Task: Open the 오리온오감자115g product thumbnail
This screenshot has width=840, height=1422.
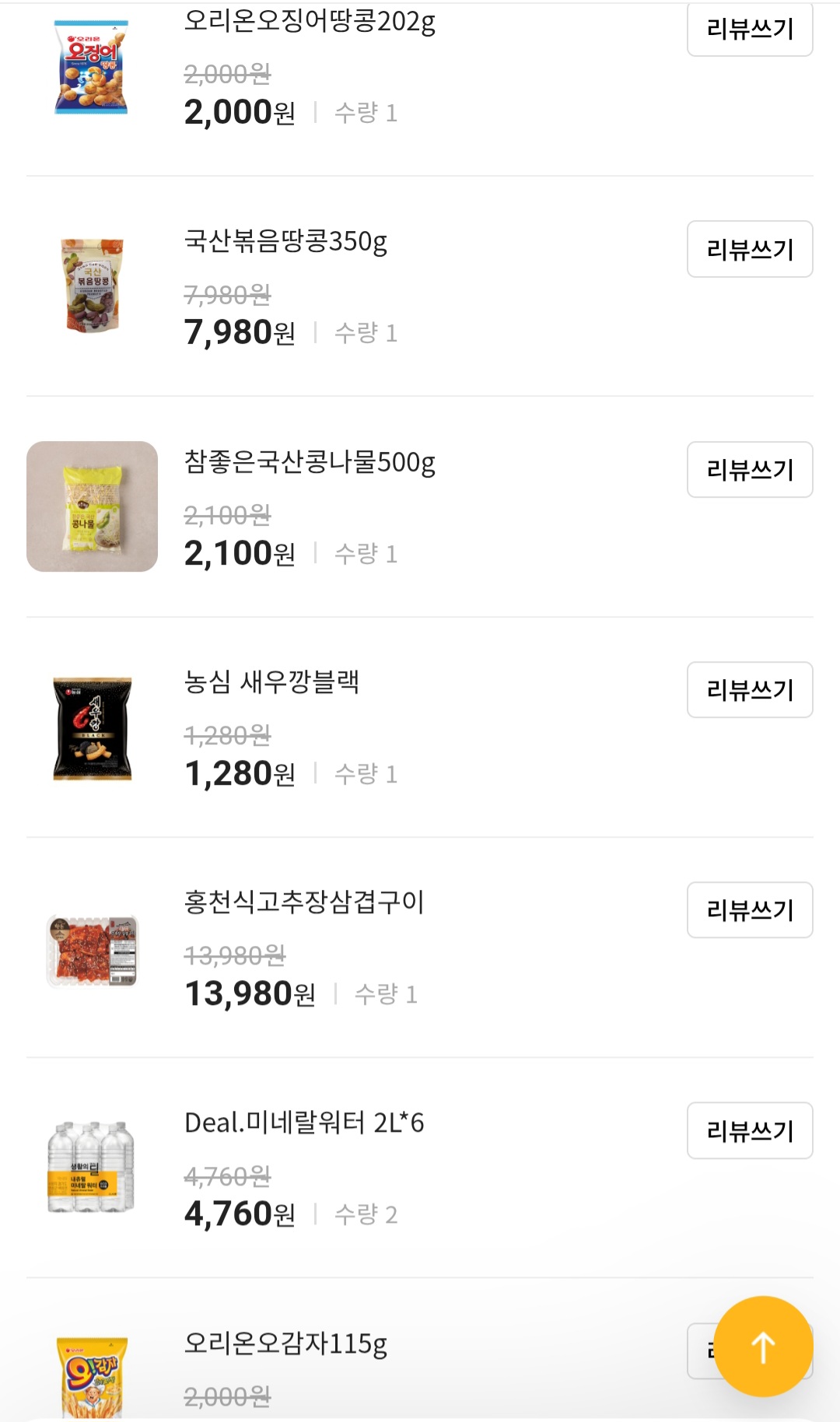Action: (92, 1377)
